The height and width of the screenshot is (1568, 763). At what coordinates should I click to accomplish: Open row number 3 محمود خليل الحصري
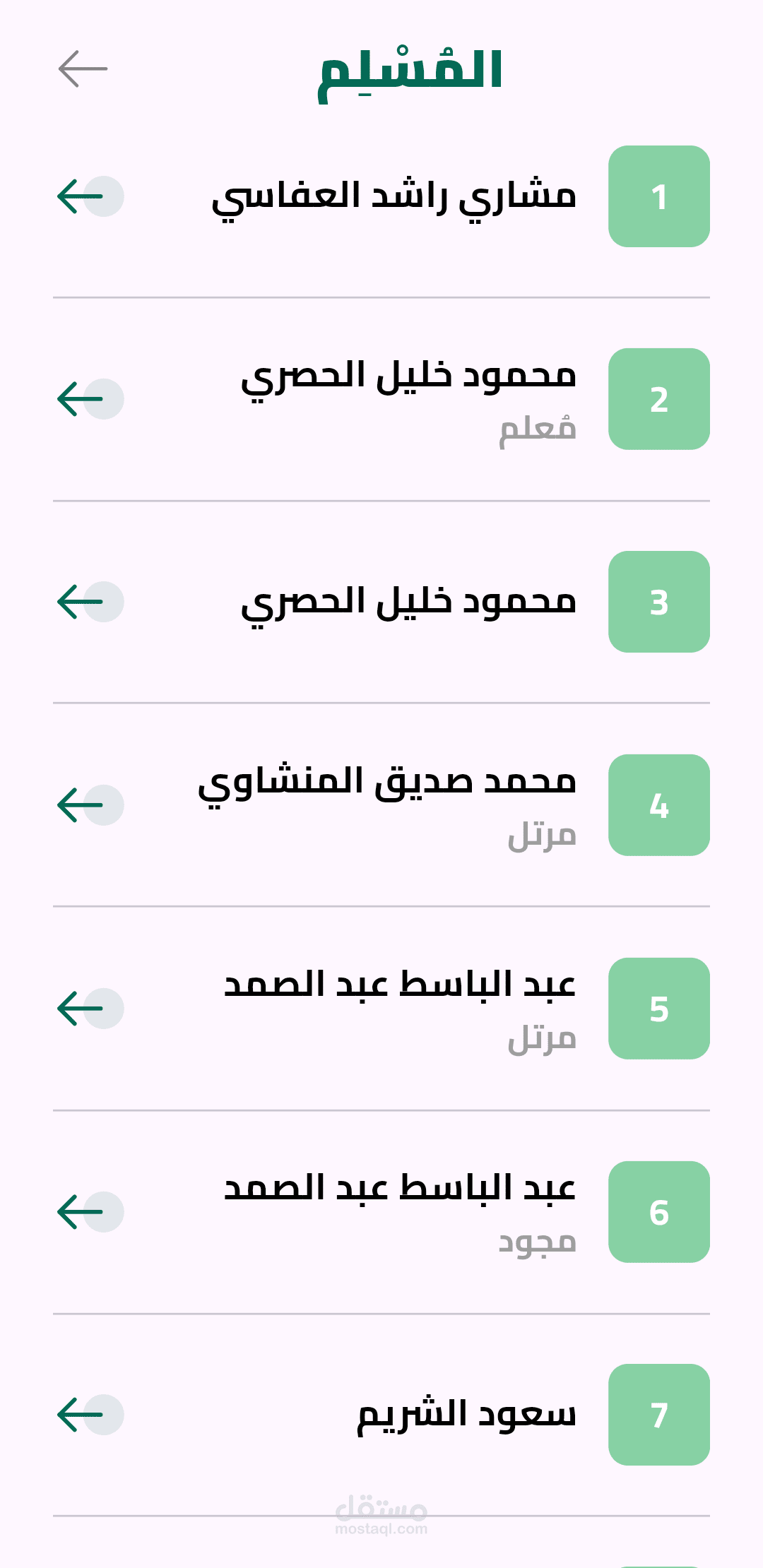pos(408,602)
